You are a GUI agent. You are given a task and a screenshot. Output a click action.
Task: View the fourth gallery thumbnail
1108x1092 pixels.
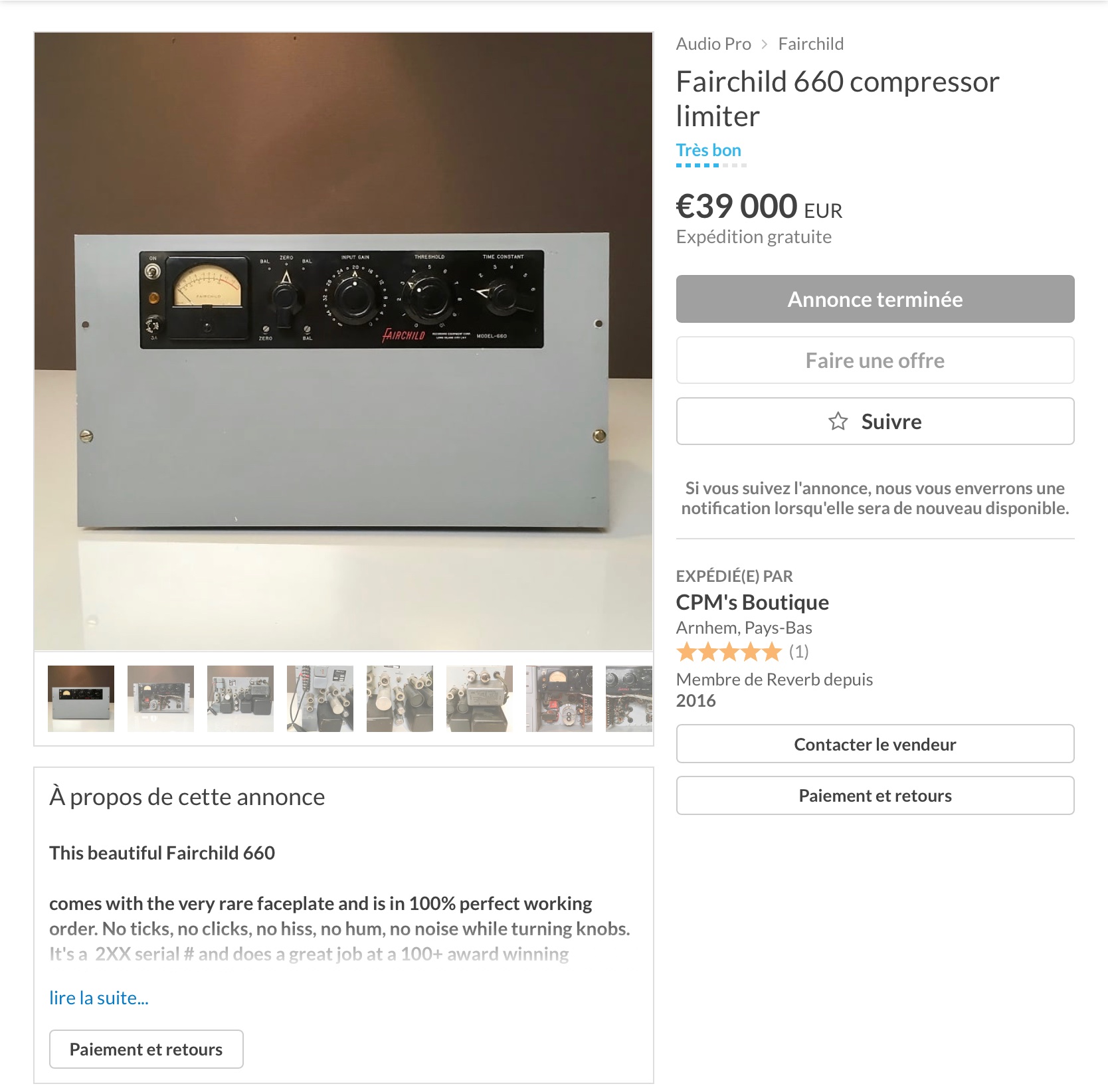pos(320,699)
